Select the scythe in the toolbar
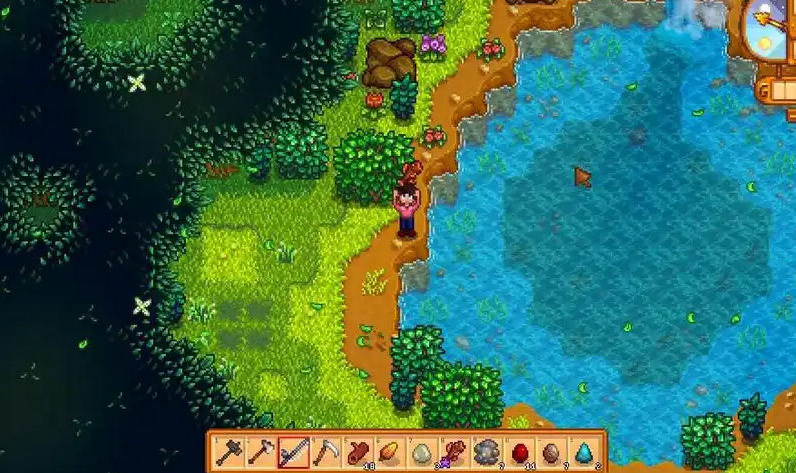The height and width of the screenshot is (473, 796). (325, 453)
